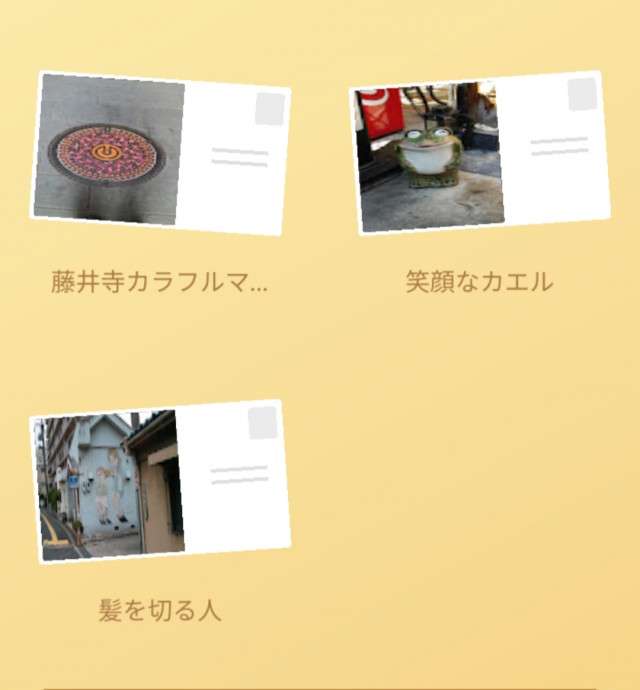Open the 笑顔なカエル frog postcard
640x690 pixels.
pos(480,153)
